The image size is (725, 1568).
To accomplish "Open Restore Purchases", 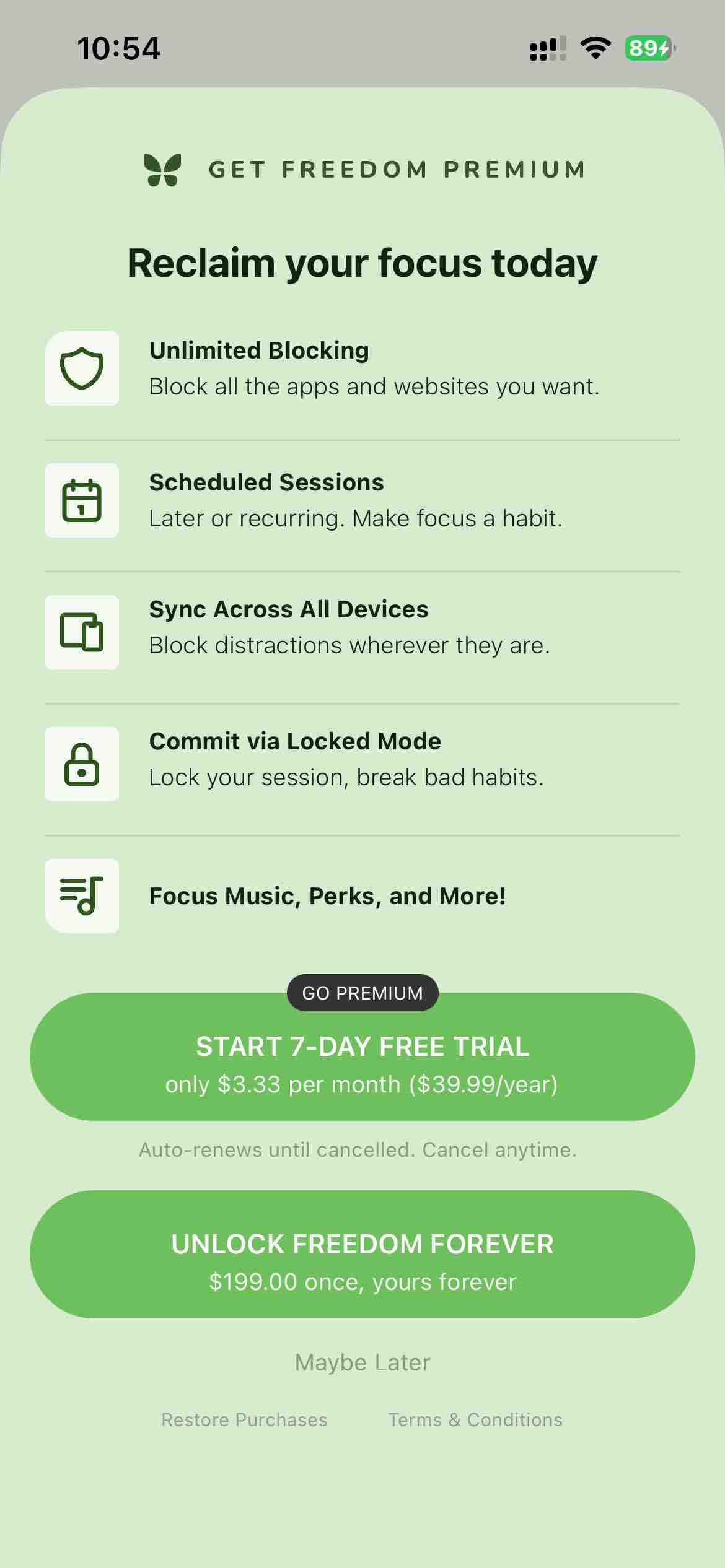I will tap(244, 1419).
